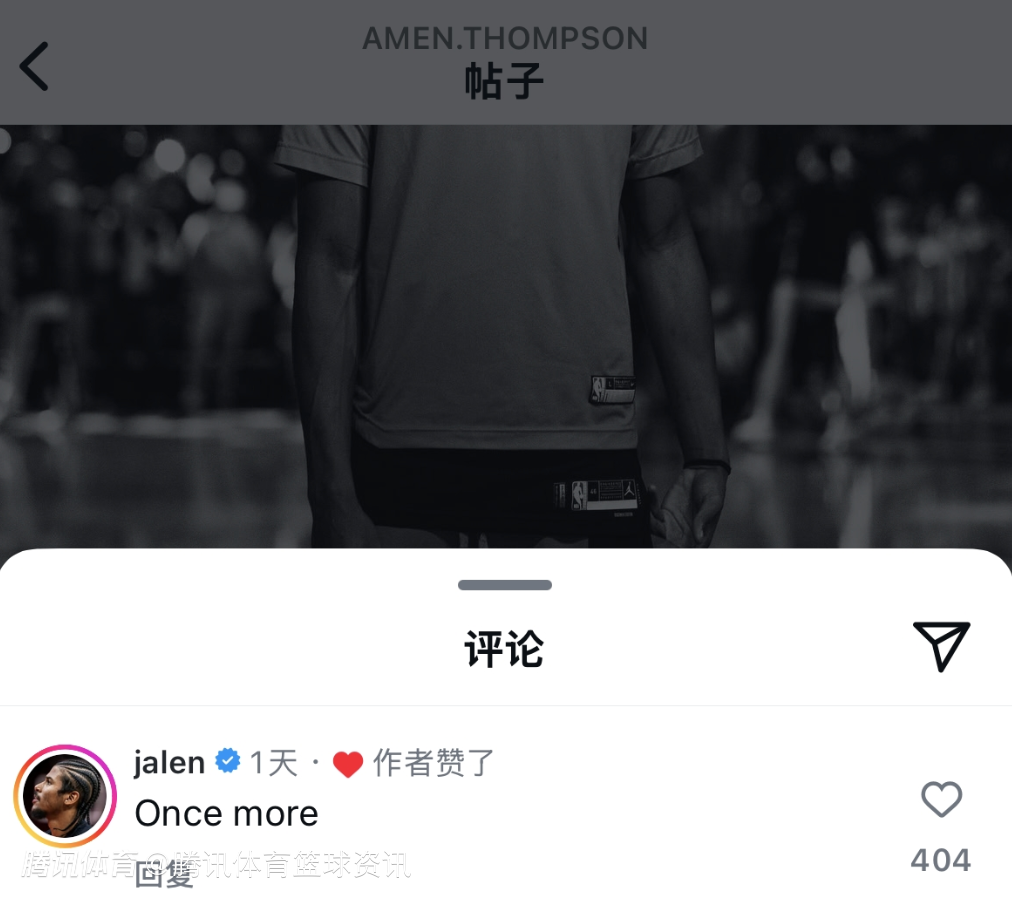
Task: Like jalen's "Once more" comment
Action: coord(941,800)
